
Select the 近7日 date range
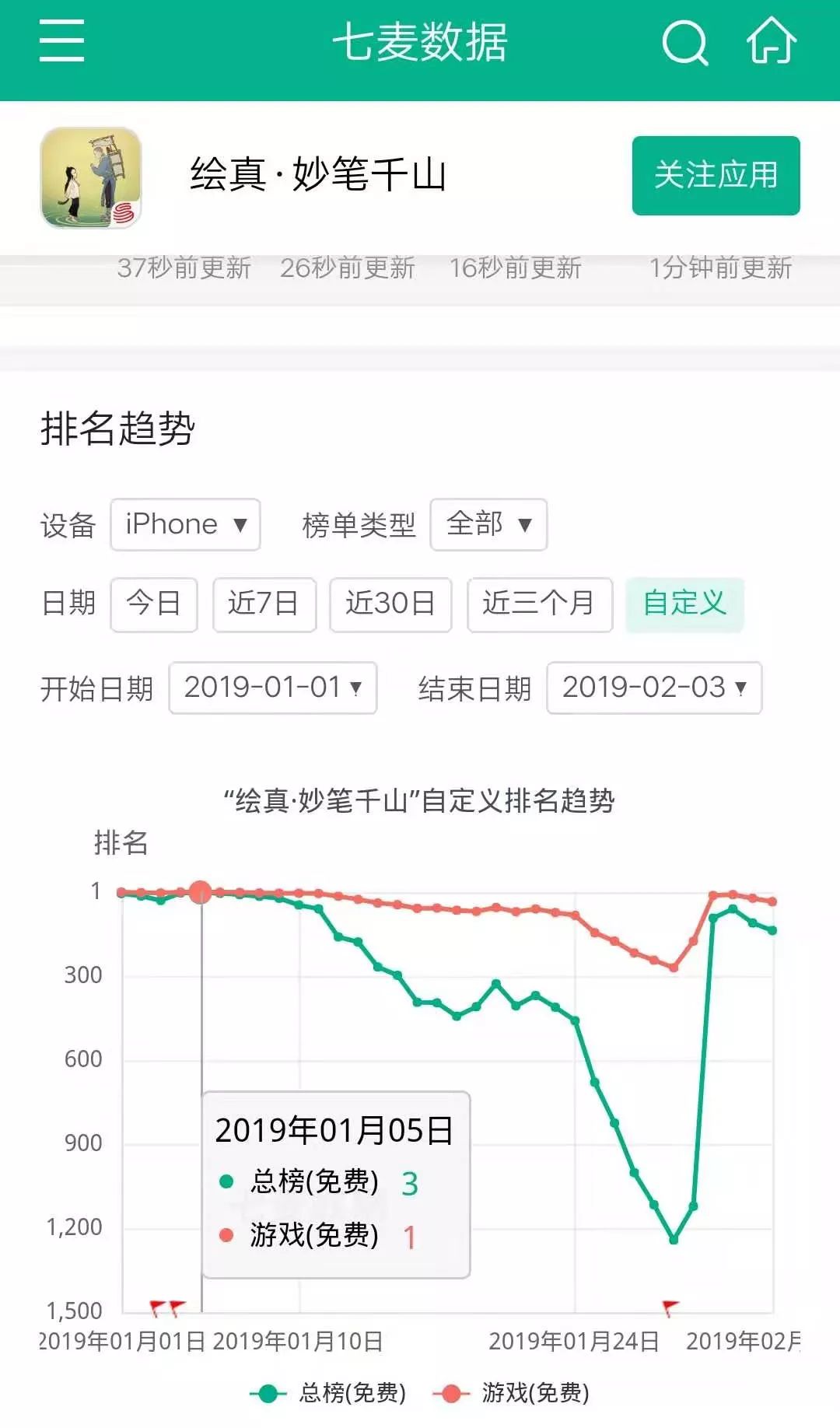(x=264, y=604)
